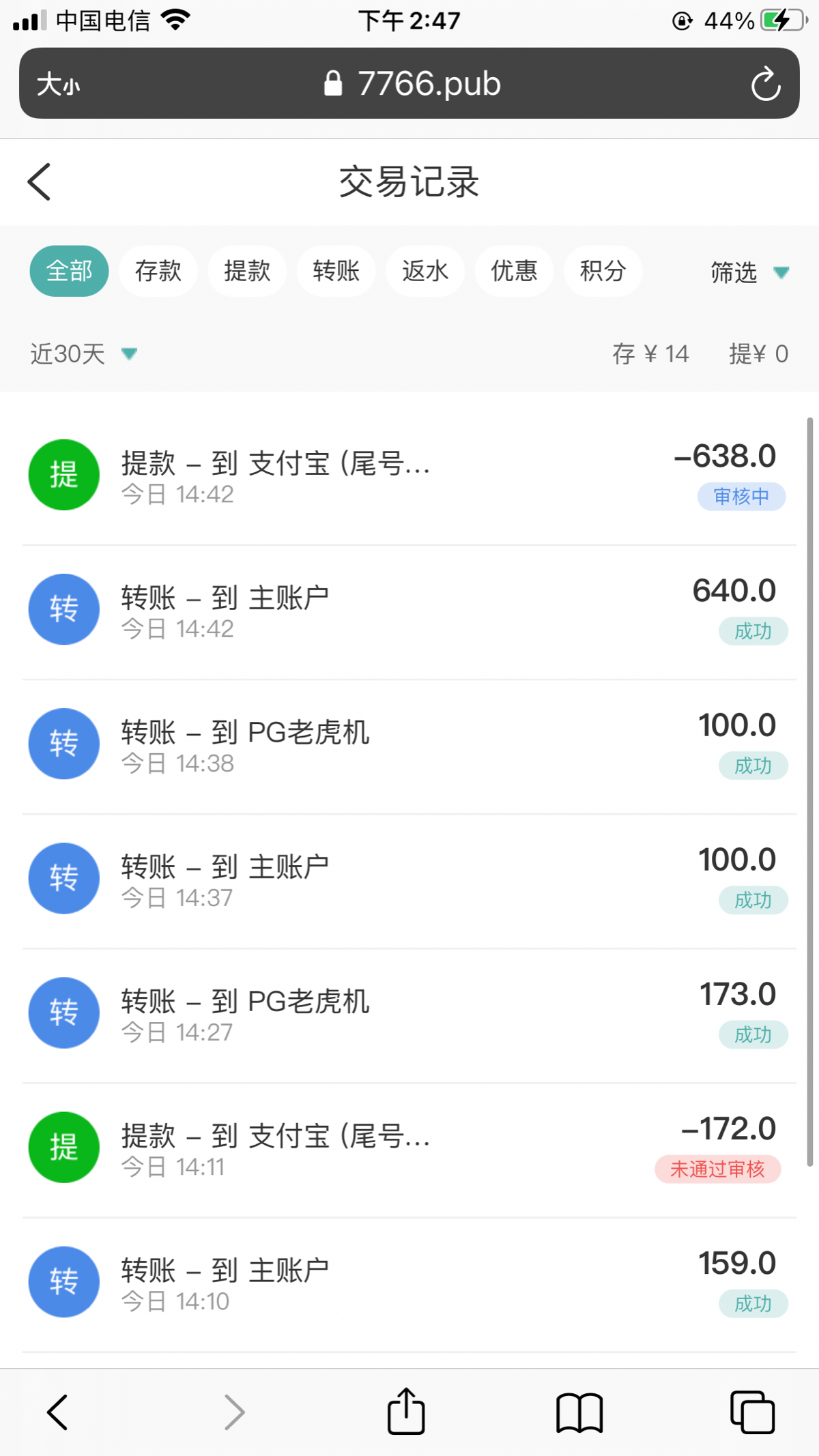
Task: Reload the 7766.pub page
Action: click(x=765, y=84)
